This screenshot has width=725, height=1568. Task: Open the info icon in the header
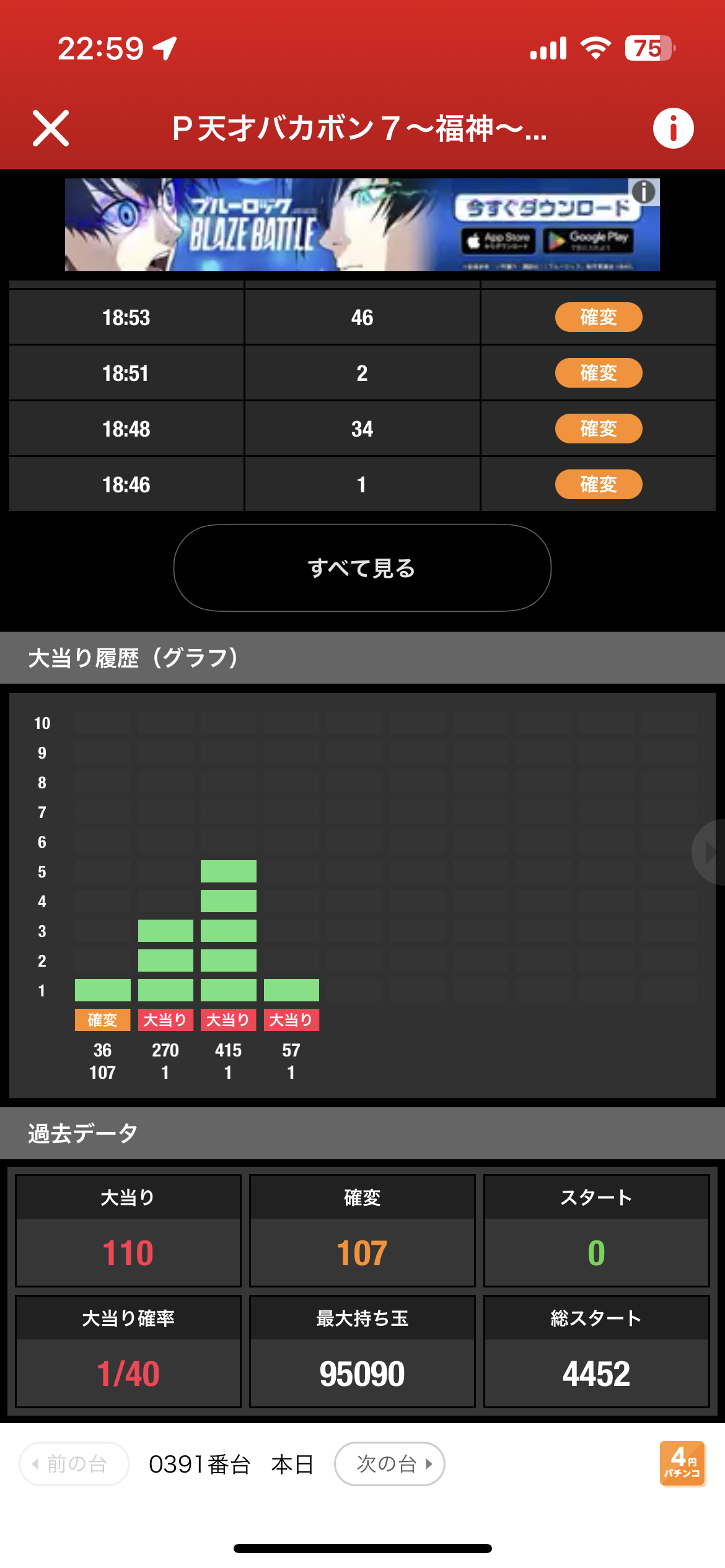click(673, 128)
